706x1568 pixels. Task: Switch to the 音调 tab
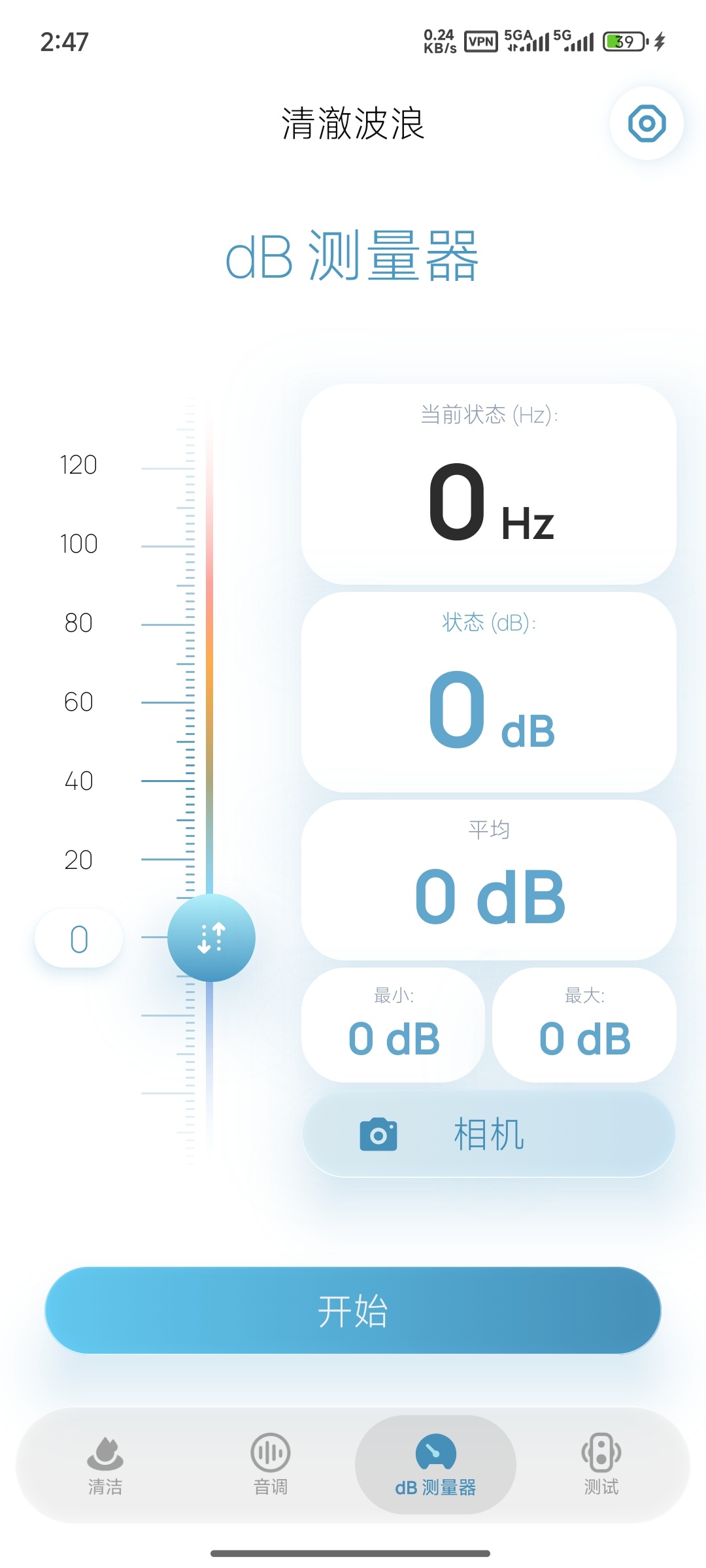click(x=271, y=1465)
